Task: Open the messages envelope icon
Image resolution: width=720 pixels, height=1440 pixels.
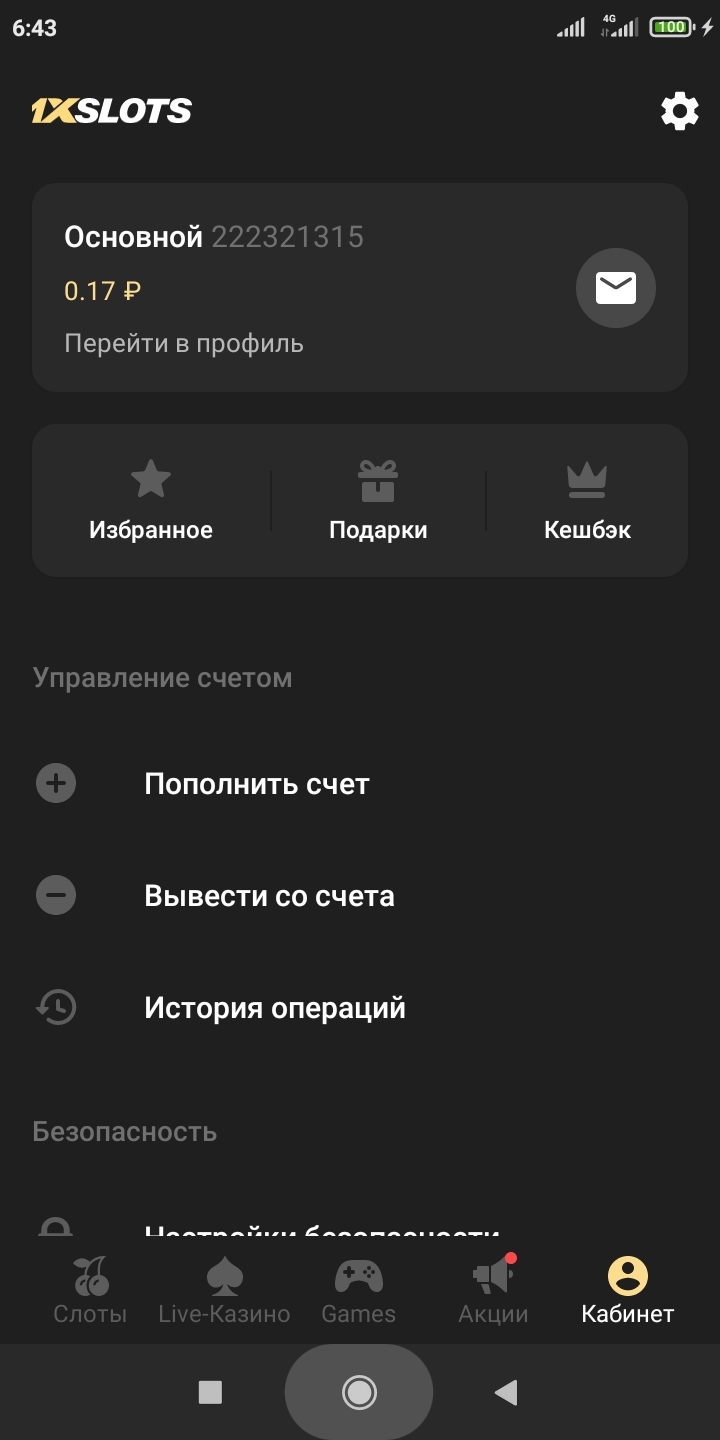Action: [615, 288]
